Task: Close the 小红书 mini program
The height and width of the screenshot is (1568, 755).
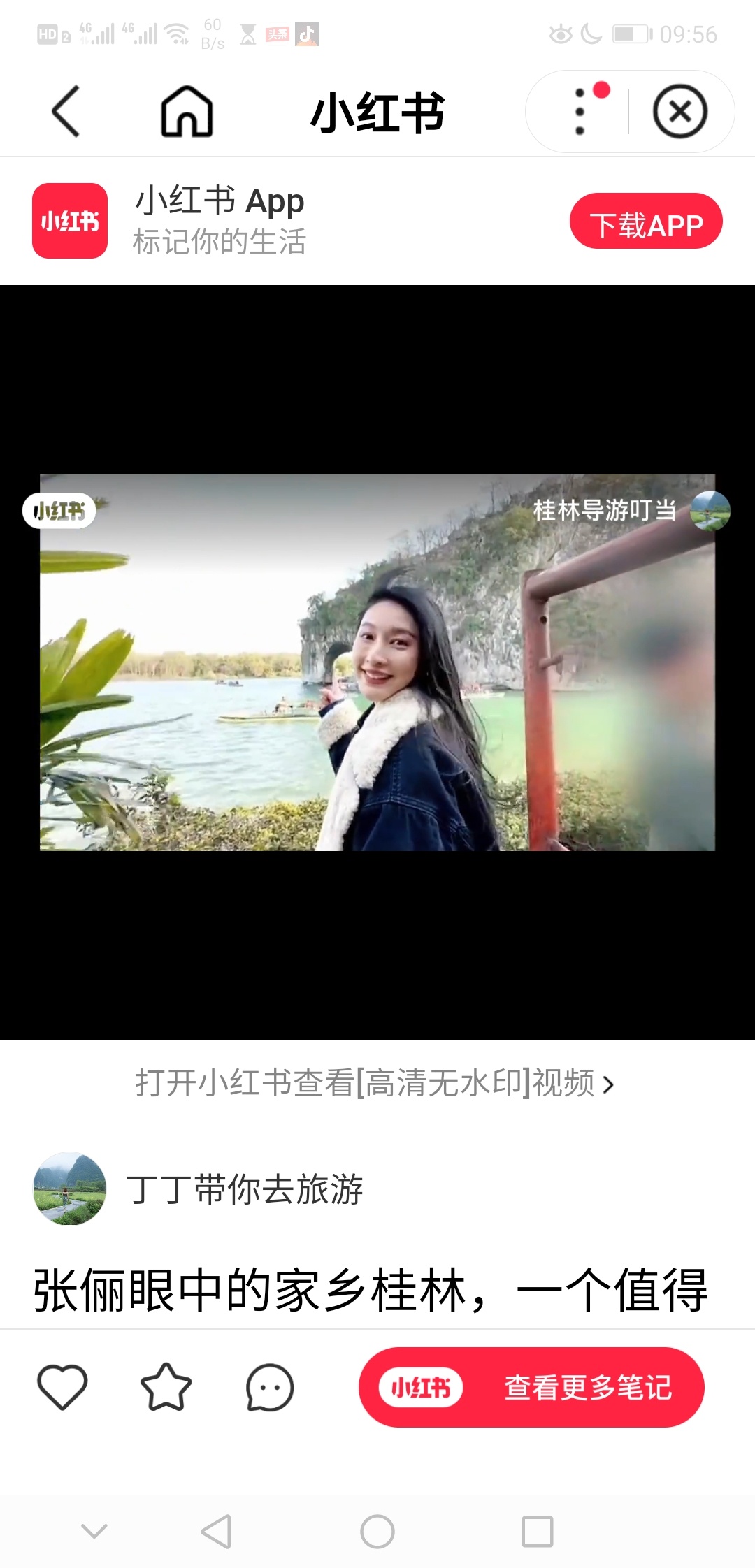Action: 679,111
